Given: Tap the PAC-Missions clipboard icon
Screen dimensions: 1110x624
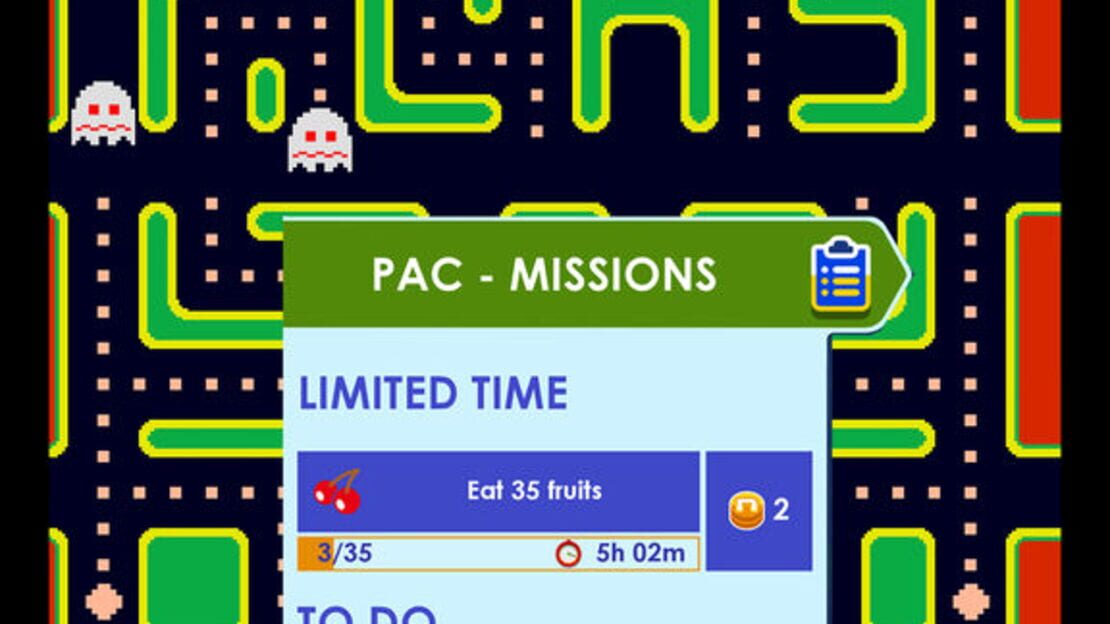Looking at the screenshot, I should point(843,274).
